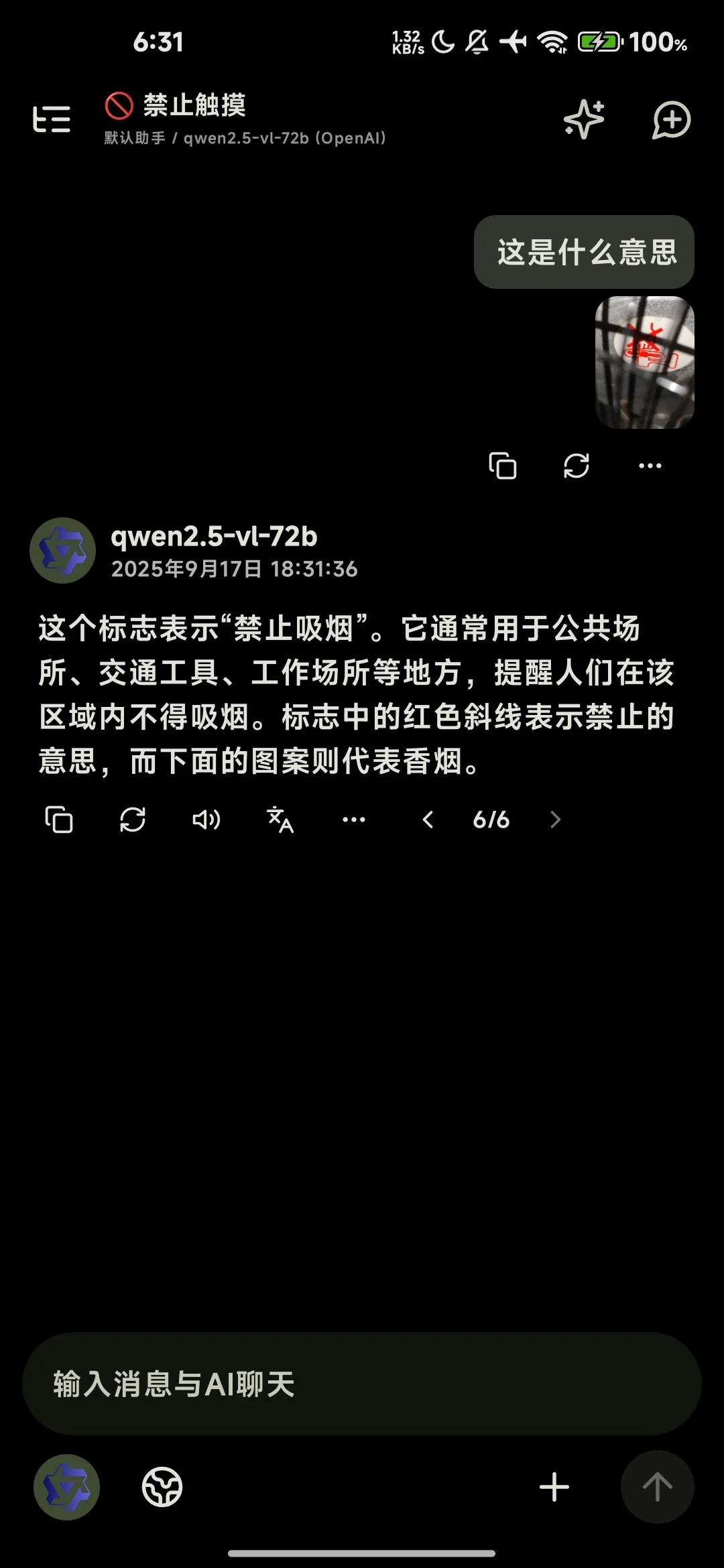Open more options under assistant reply
This screenshot has width=724, height=1568.
click(354, 820)
